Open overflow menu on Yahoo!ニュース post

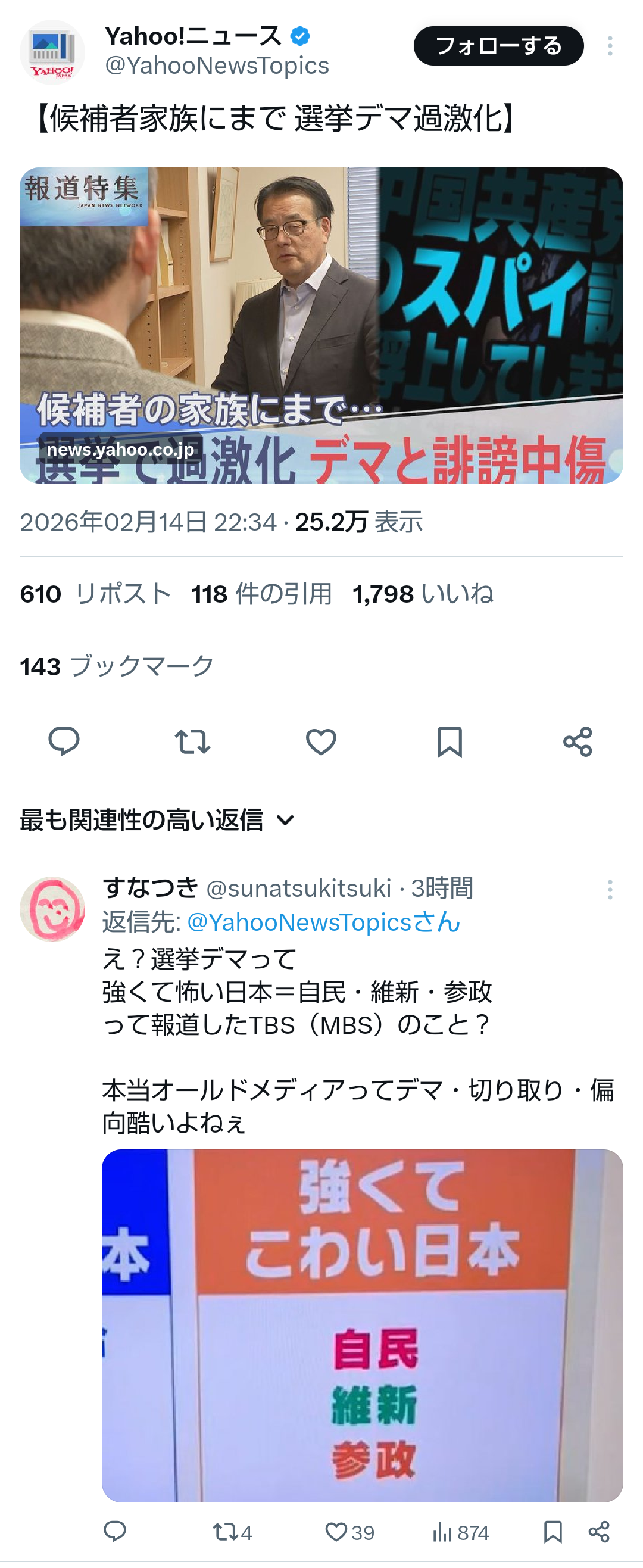610,46
